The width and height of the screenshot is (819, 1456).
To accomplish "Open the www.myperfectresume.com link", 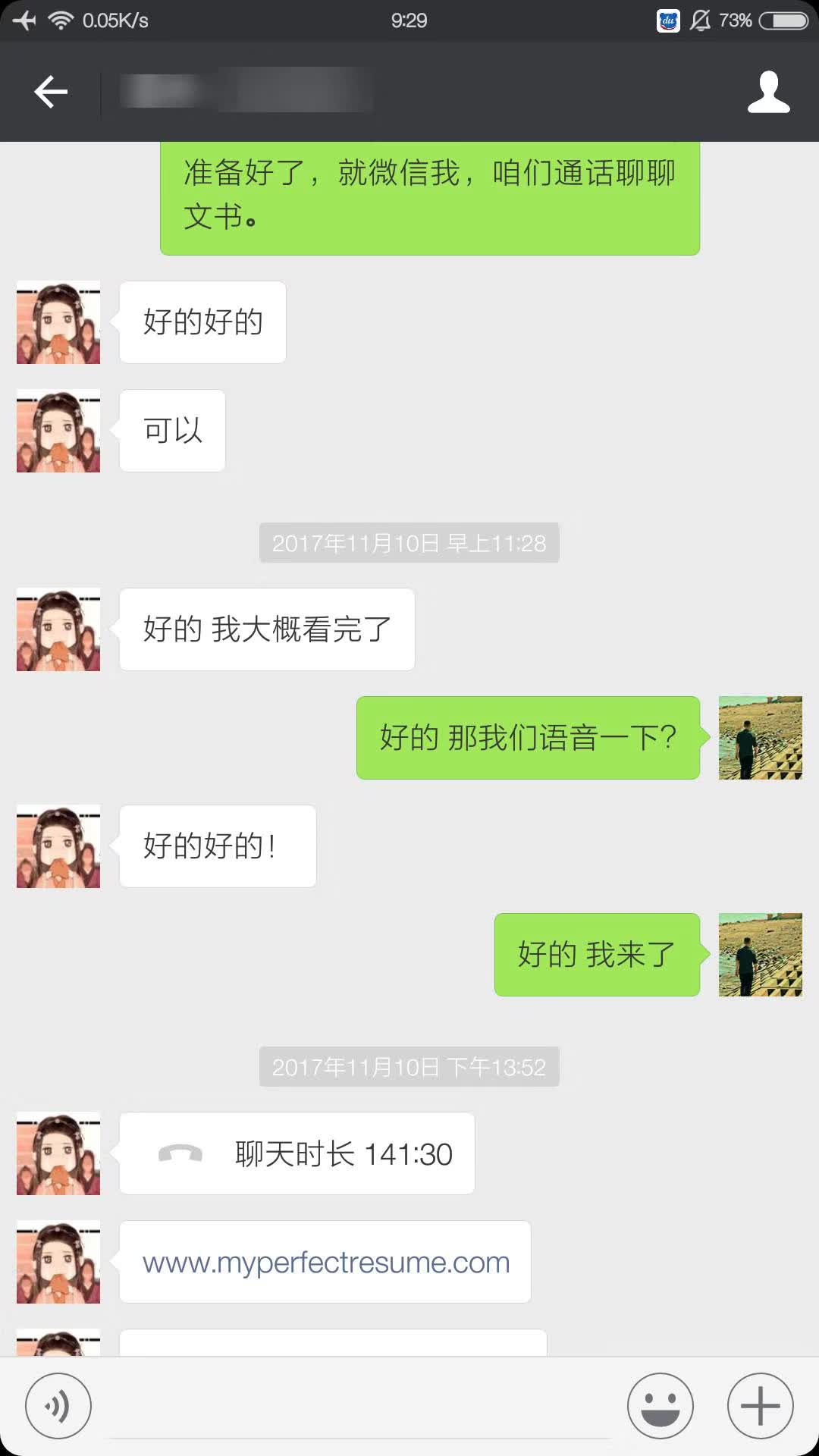I will (x=326, y=1263).
